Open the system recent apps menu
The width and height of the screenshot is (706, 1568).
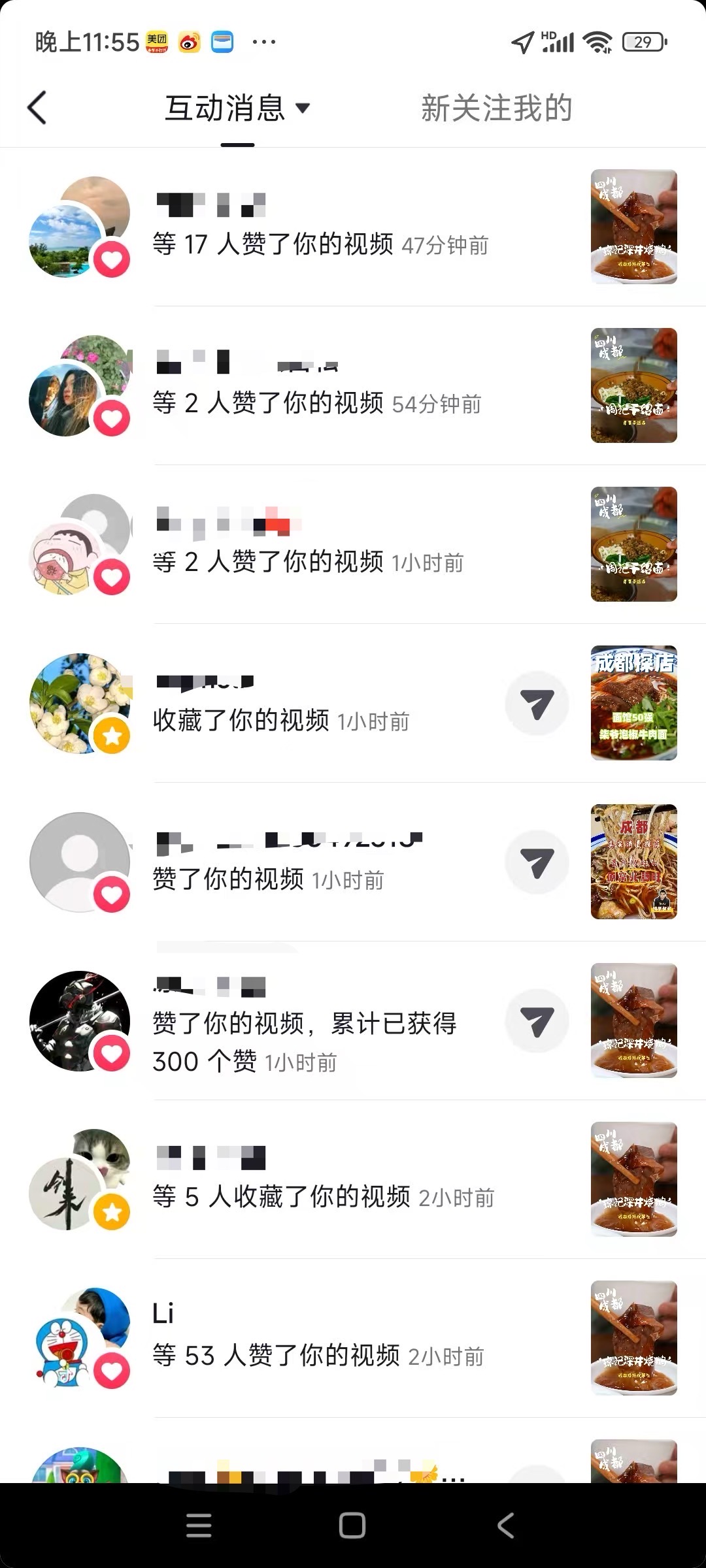[x=199, y=1526]
